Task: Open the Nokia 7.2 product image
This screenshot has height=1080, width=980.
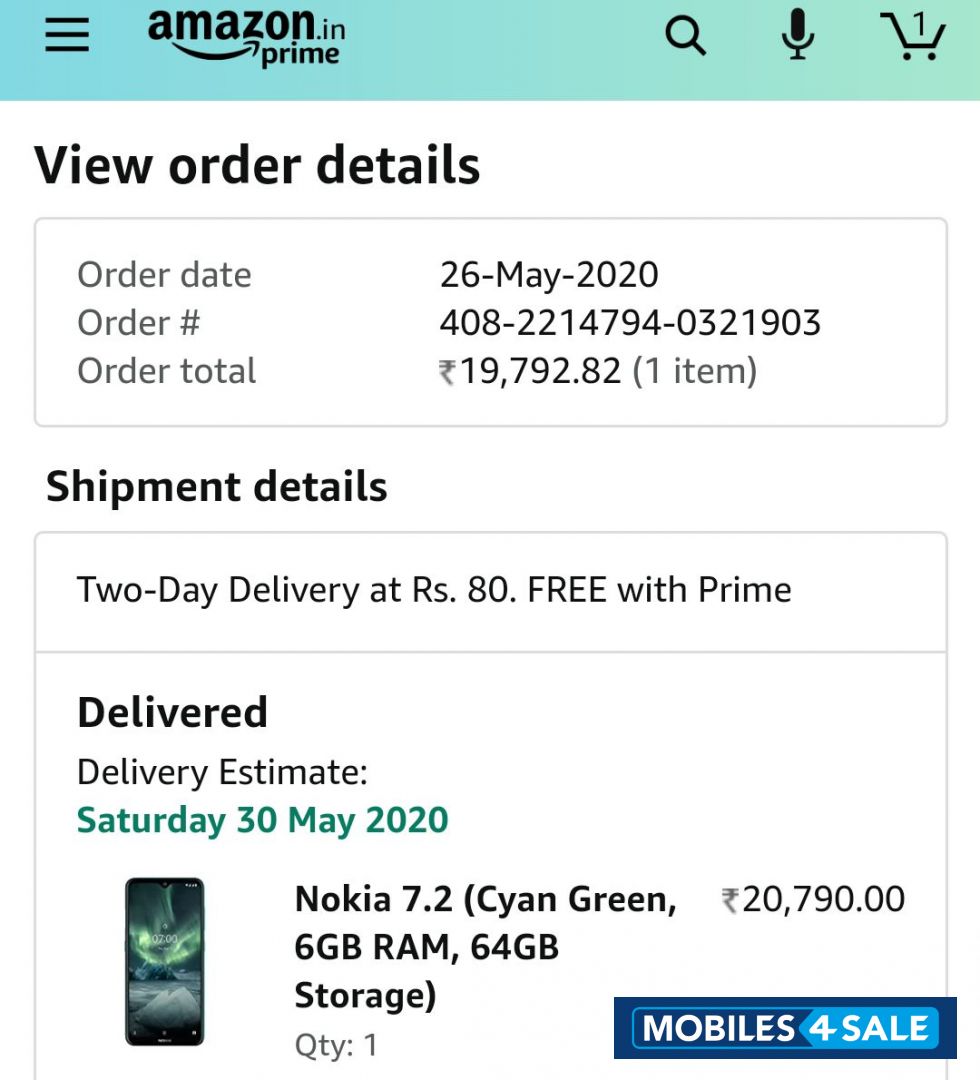Action: tap(164, 961)
